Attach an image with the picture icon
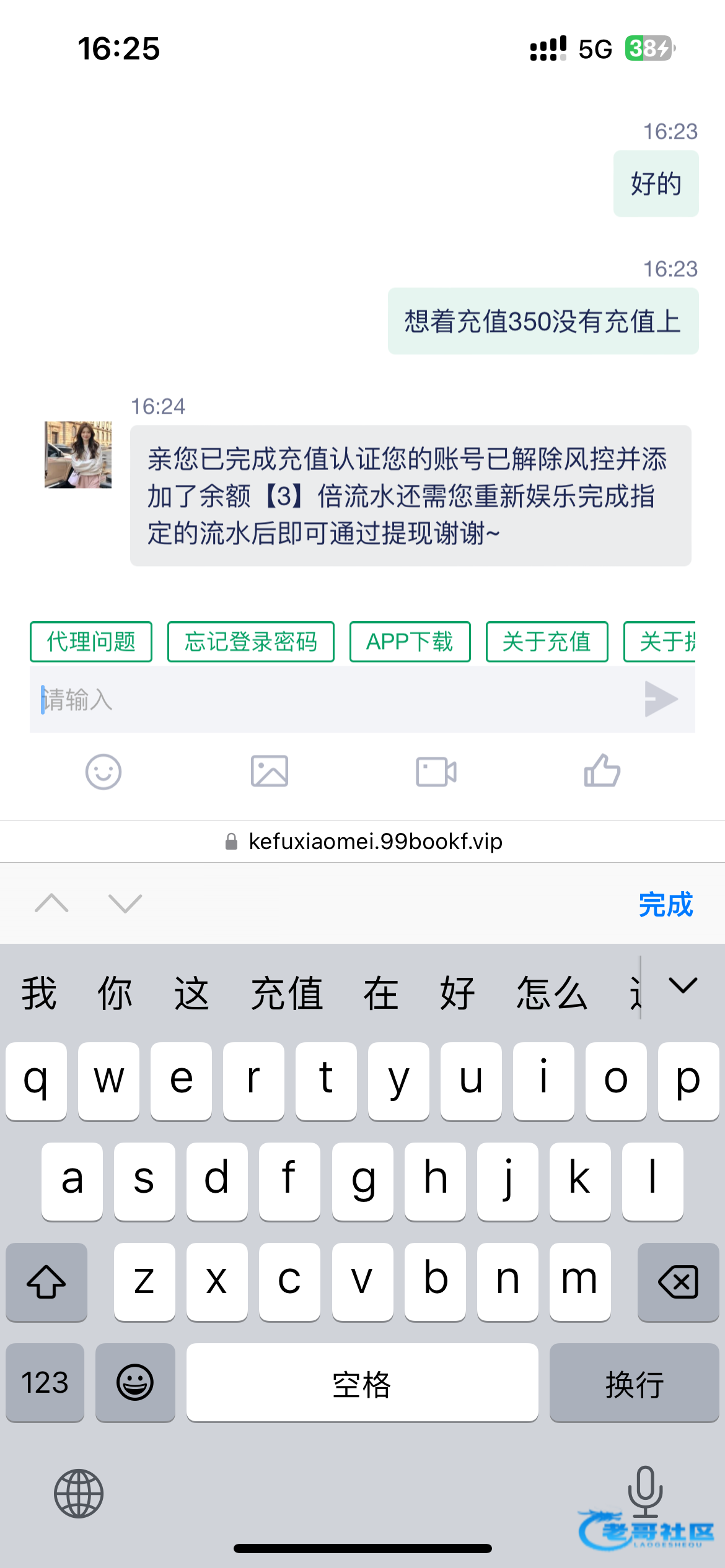The width and height of the screenshot is (725, 1568). pyautogui.click(x=270, y=772)
